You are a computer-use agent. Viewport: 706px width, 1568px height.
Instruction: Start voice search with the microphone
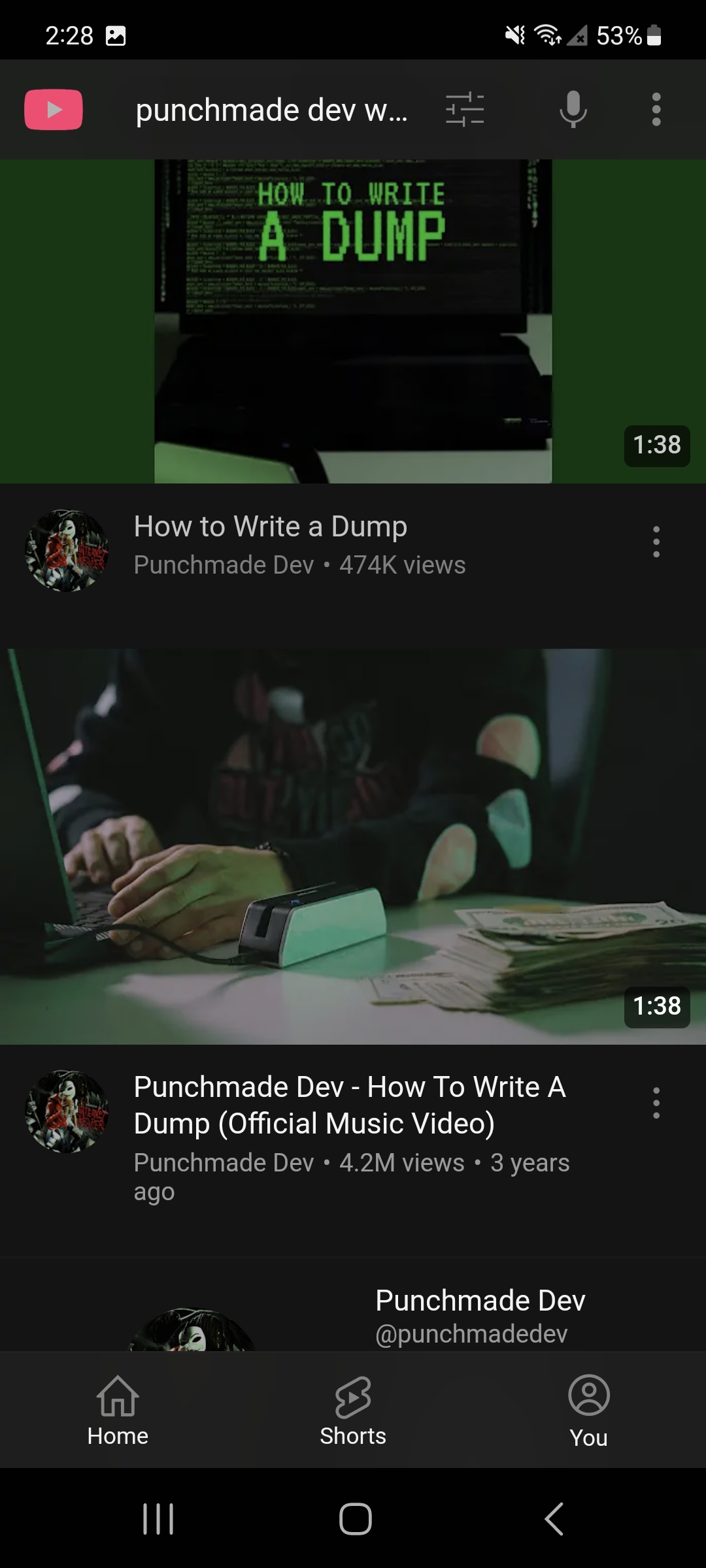click(x=573, y=109)
